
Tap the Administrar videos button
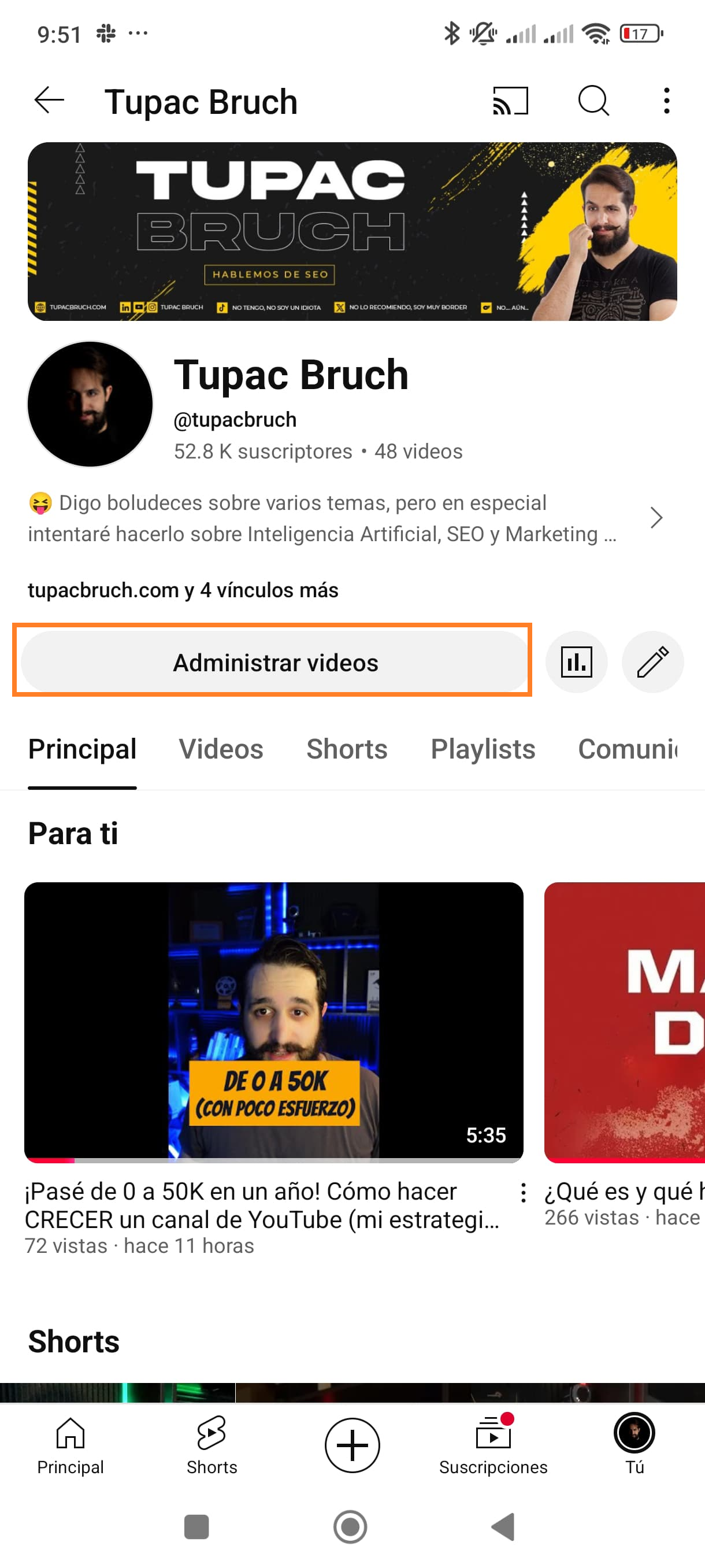(x=275, y=662)
